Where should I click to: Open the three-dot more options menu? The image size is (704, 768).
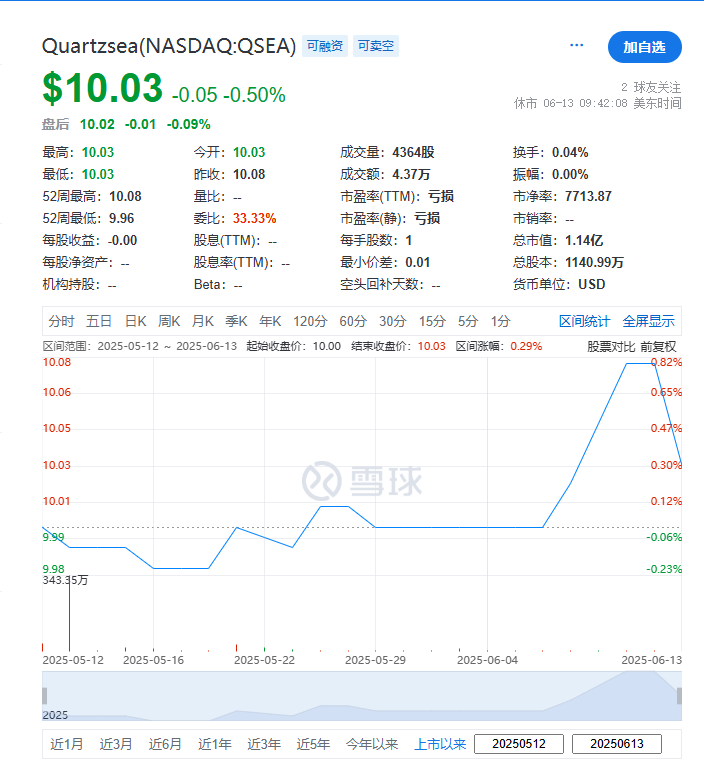[576, 46]
